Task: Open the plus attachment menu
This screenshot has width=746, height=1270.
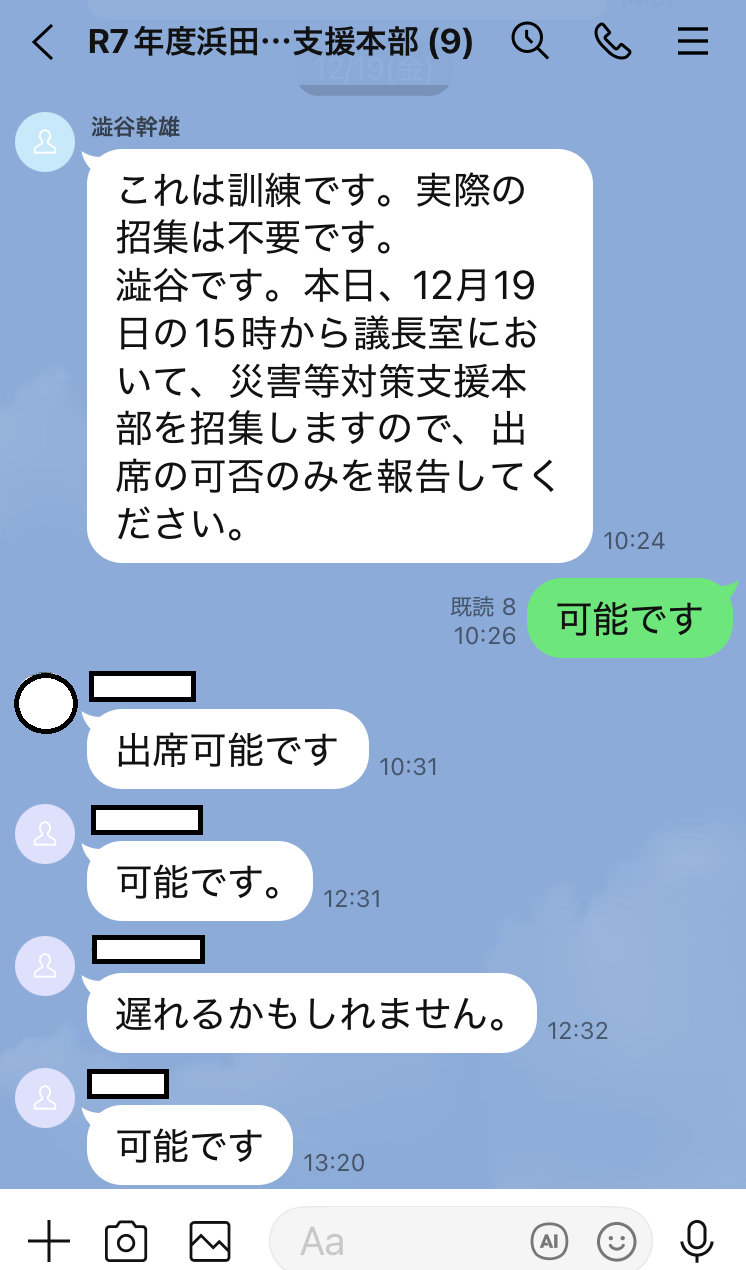Action: 48,1241
